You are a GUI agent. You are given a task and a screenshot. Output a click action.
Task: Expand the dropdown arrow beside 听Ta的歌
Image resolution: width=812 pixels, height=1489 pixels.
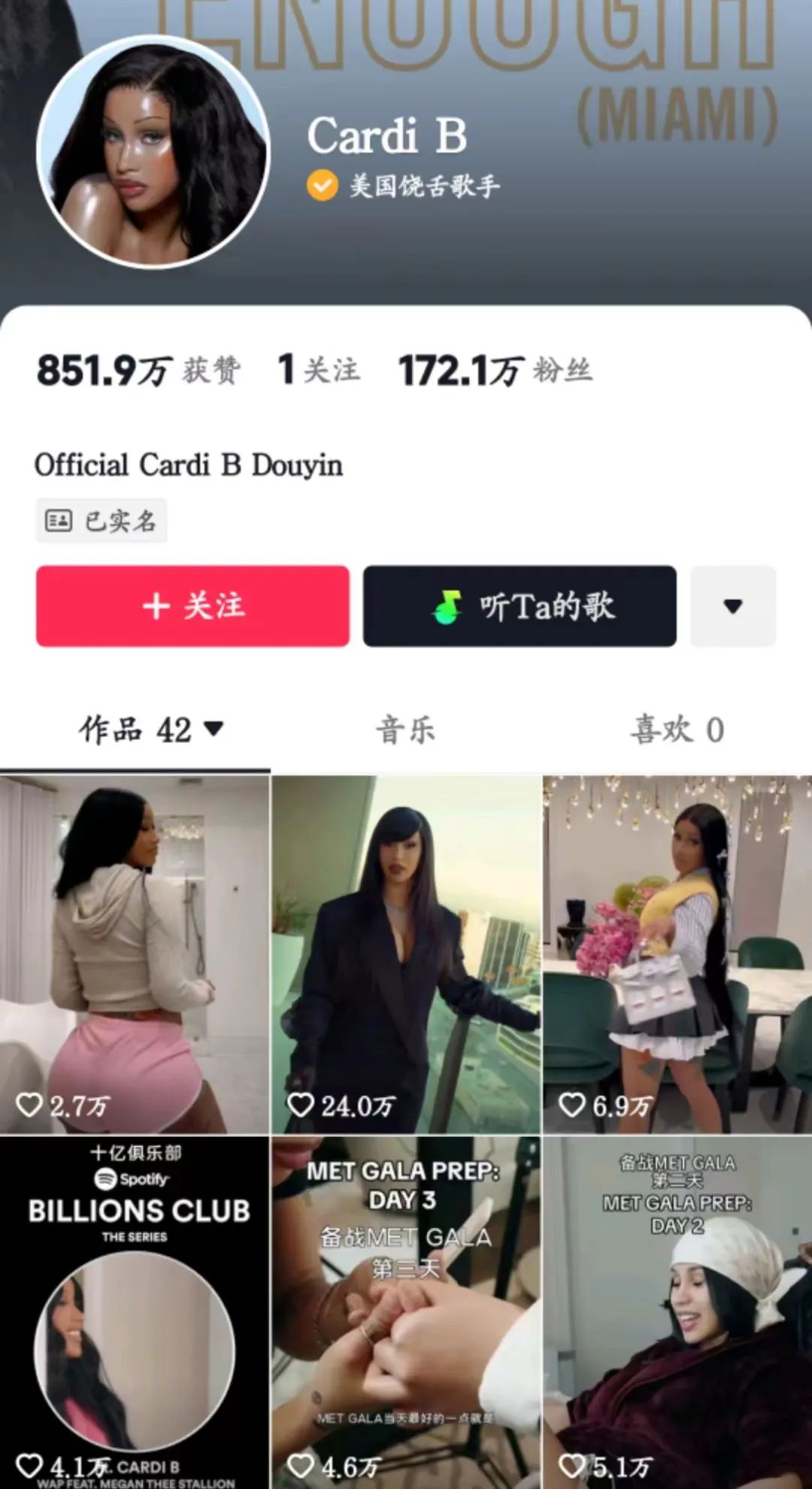733,606
